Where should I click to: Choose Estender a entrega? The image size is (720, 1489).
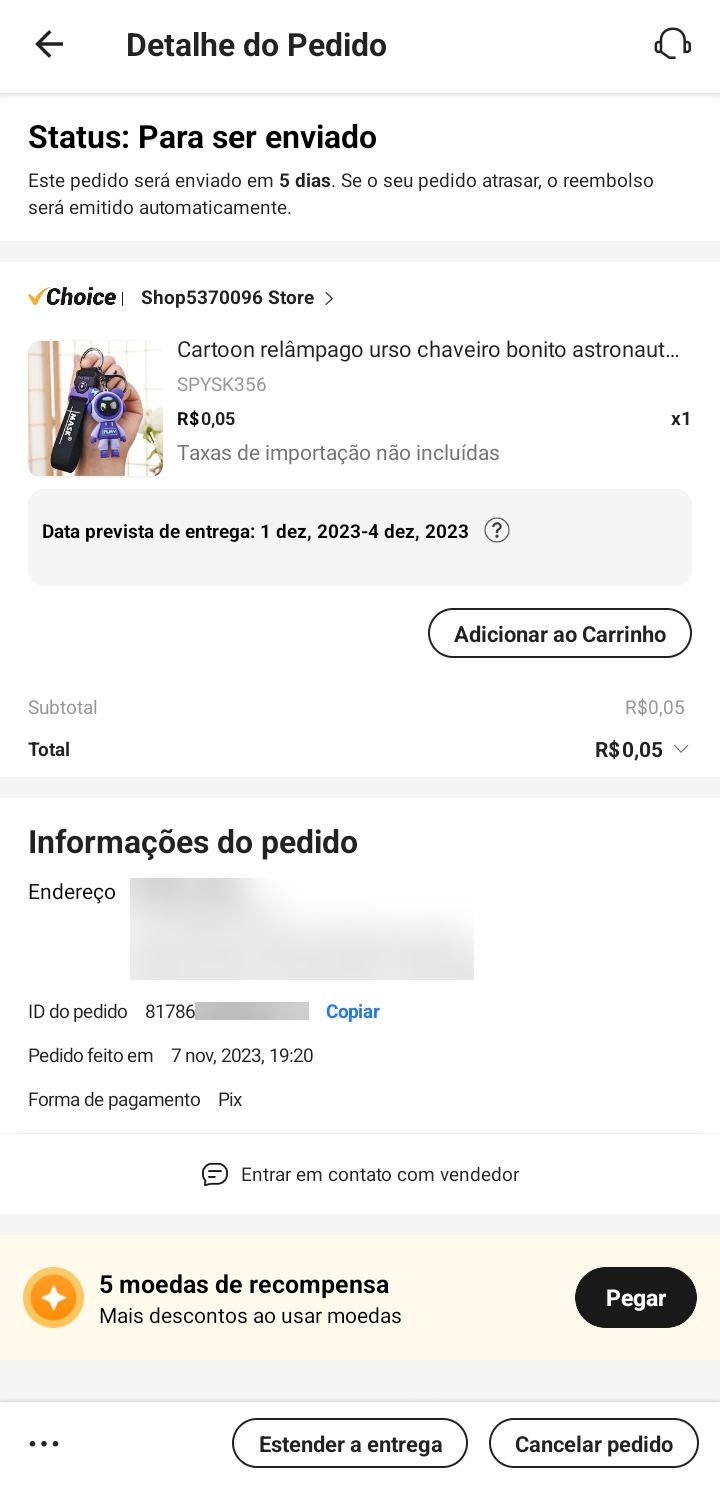coord(350,1444)
